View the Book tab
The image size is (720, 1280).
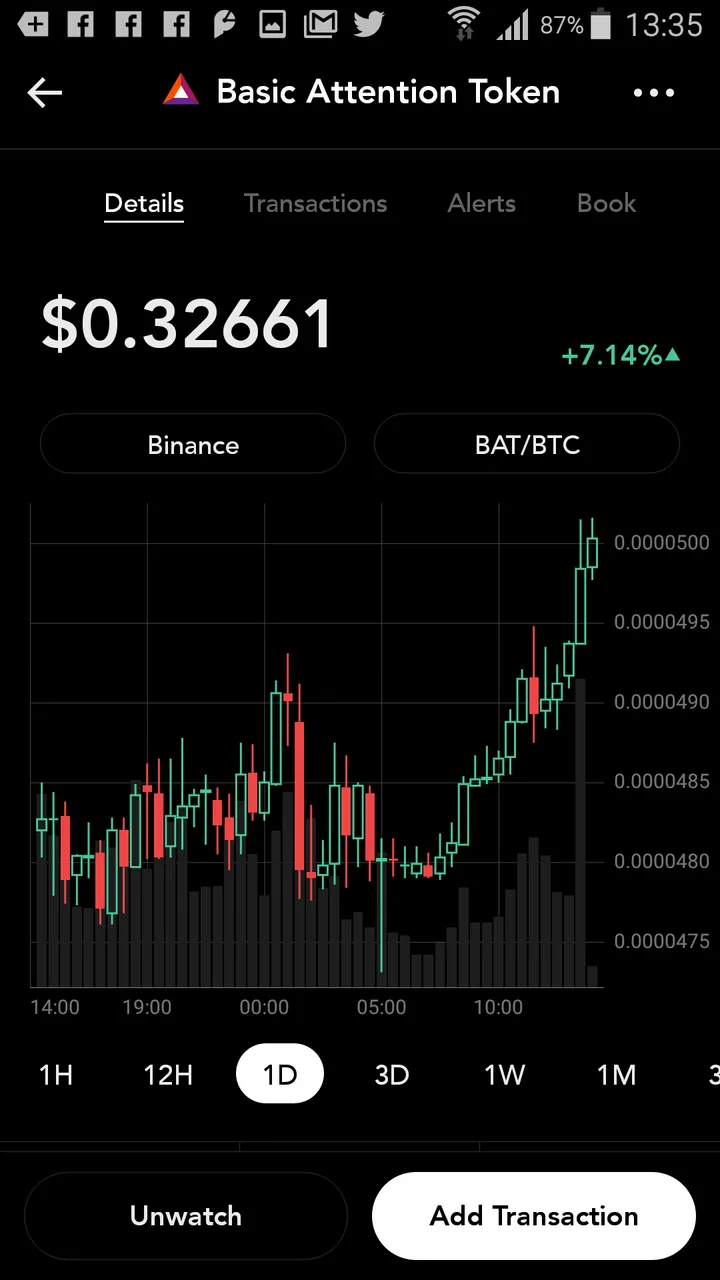(606, 203)
